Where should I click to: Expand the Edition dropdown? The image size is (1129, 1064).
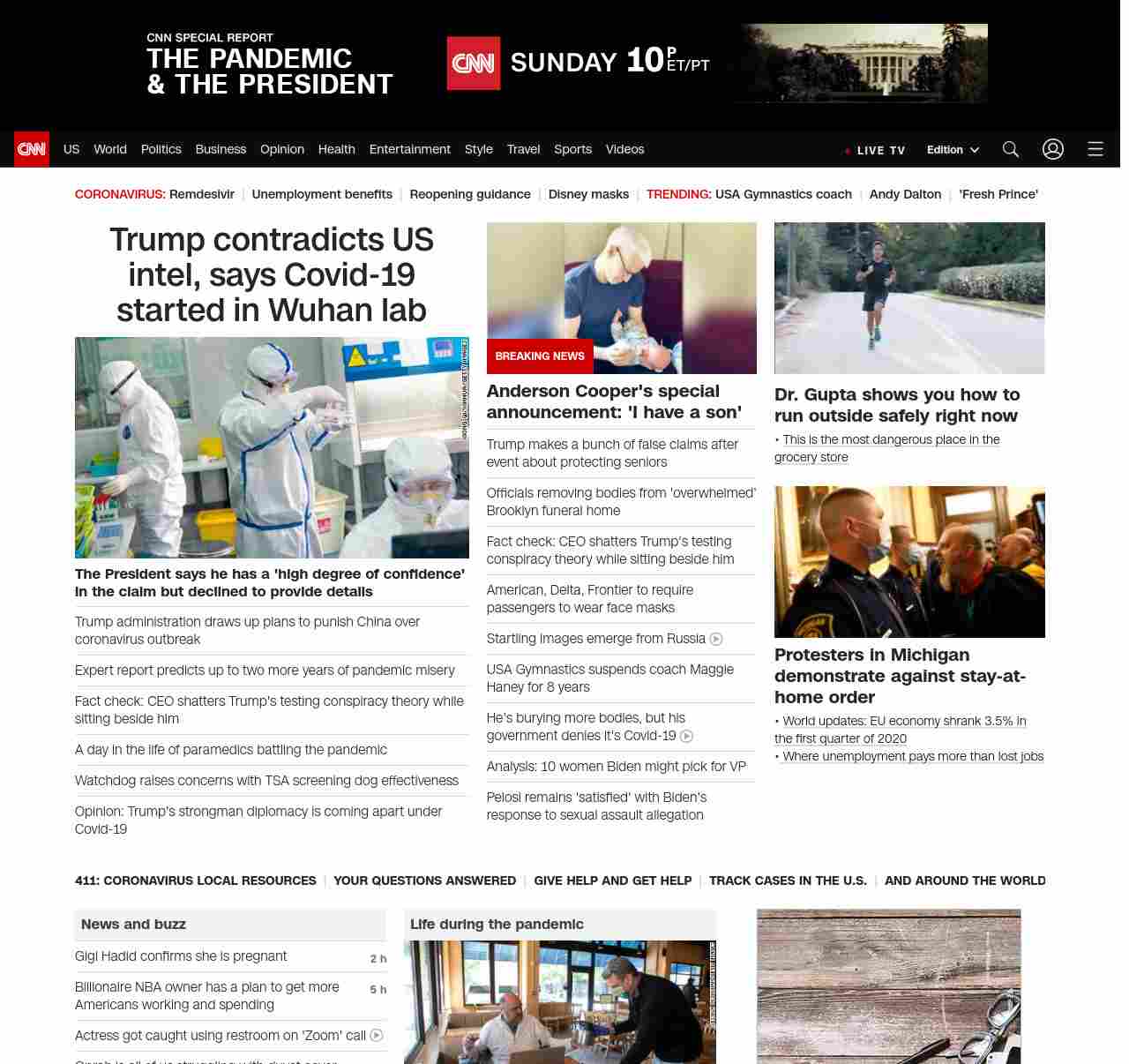pos(953,150)
